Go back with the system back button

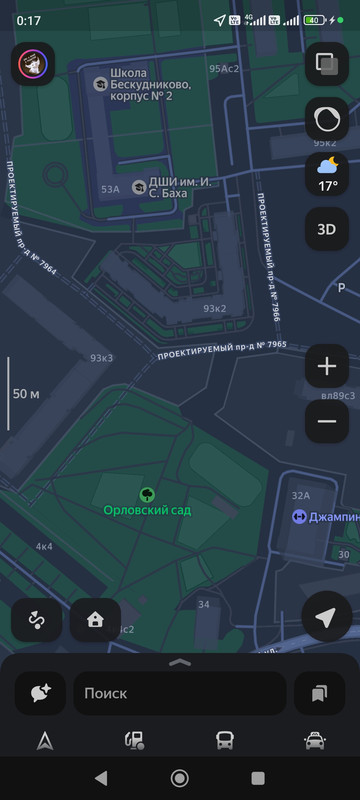(x=101, y=778)
